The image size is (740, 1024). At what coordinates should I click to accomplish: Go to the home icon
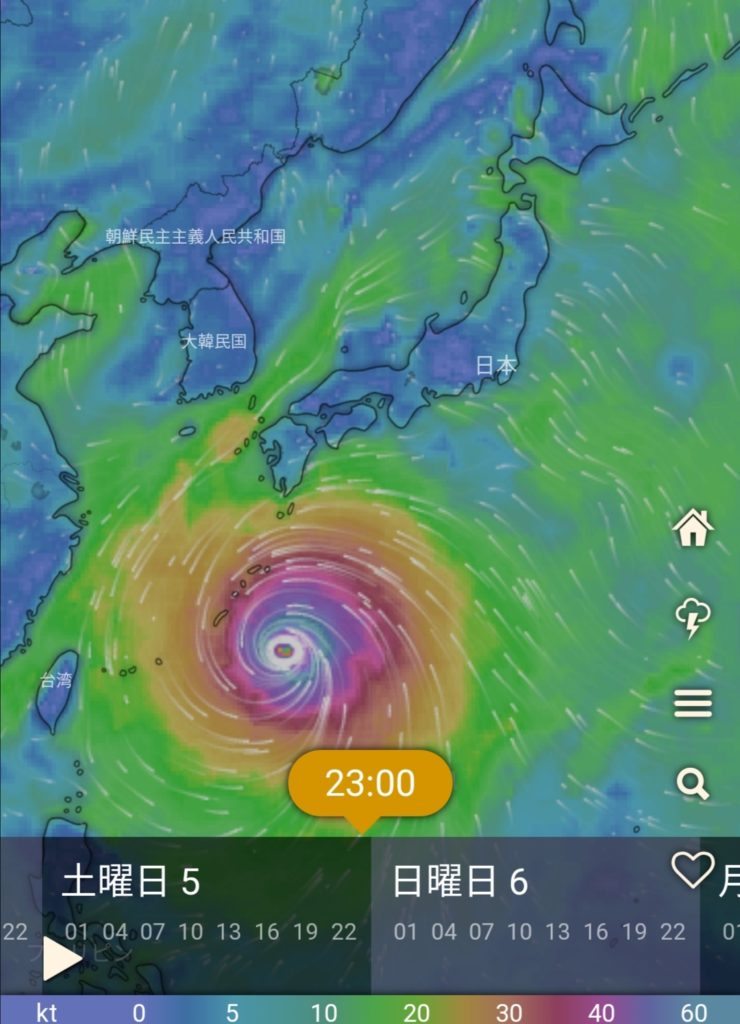click(x=692, y=527)
